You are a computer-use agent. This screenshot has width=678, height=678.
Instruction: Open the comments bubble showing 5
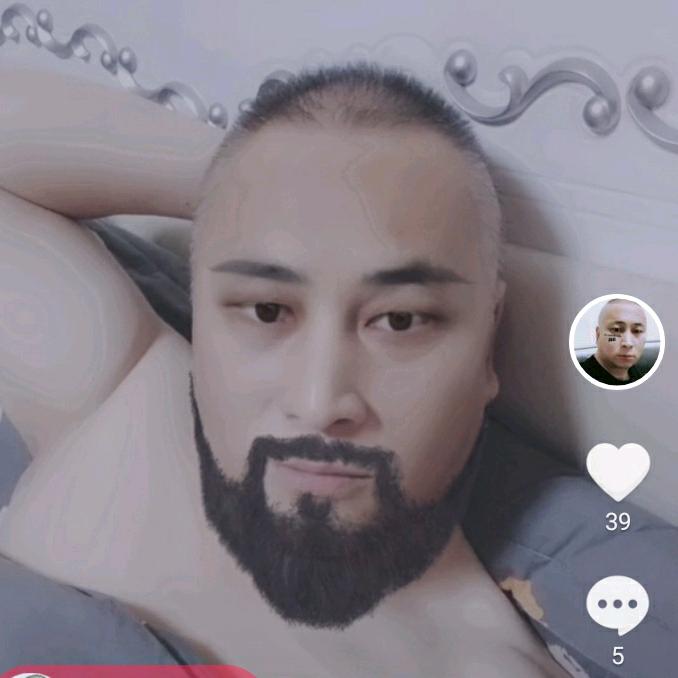point(617,606)
